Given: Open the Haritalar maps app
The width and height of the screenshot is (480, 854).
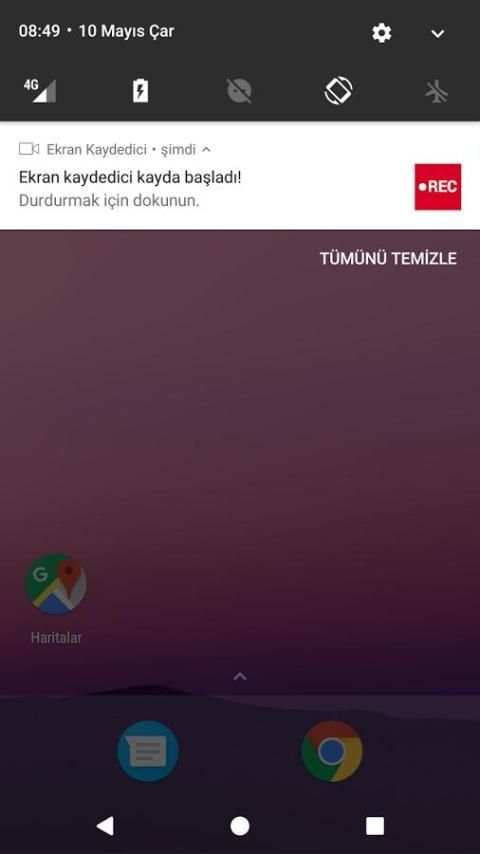Looking at the screenshot, I should 56,599.
